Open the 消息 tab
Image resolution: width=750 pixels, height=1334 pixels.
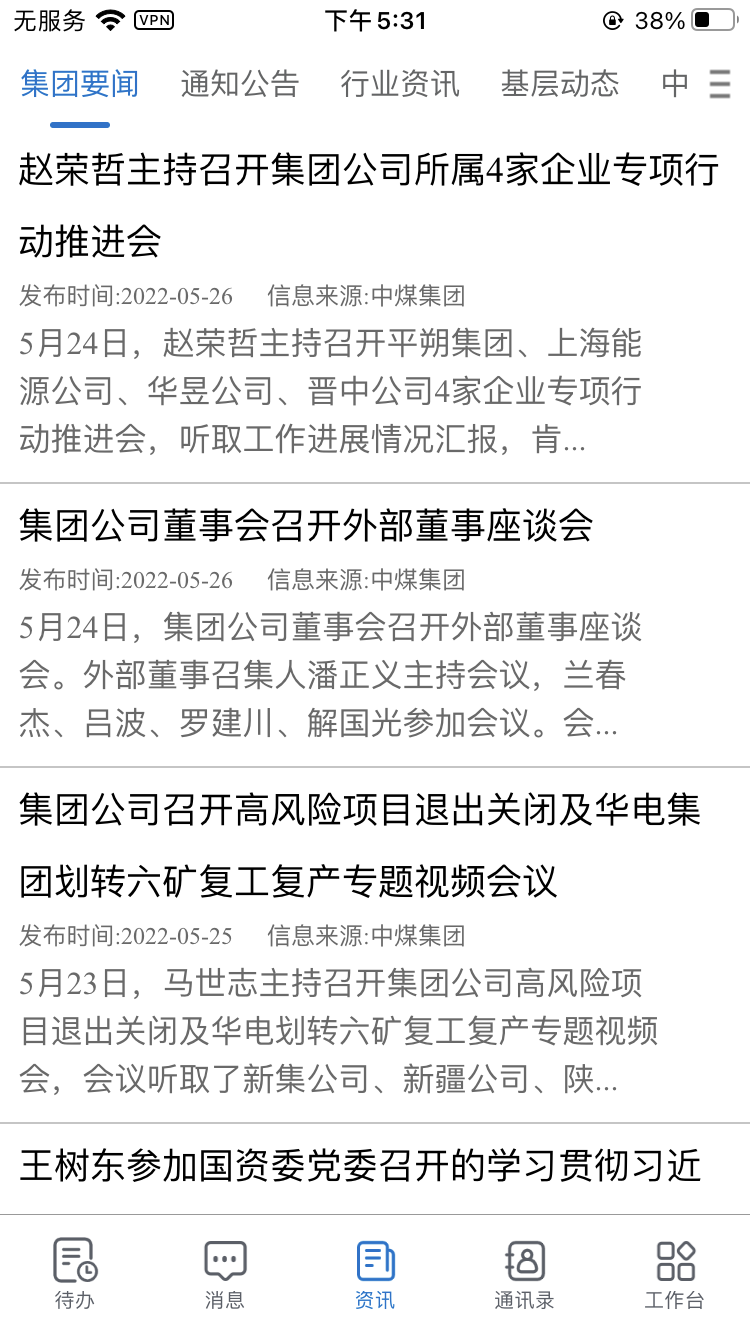click(225, 1274)
